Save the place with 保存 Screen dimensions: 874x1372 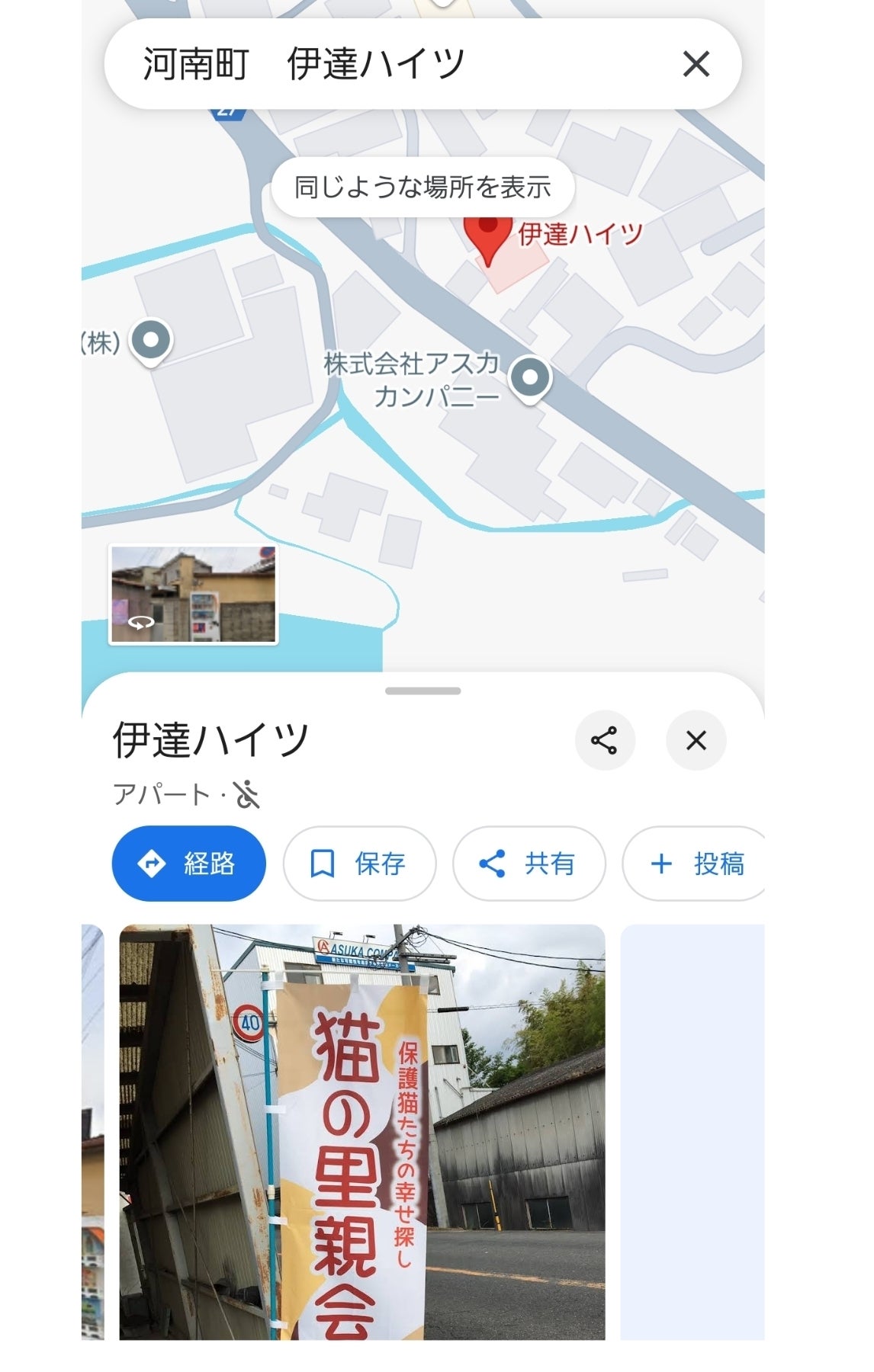coord(359,864)
